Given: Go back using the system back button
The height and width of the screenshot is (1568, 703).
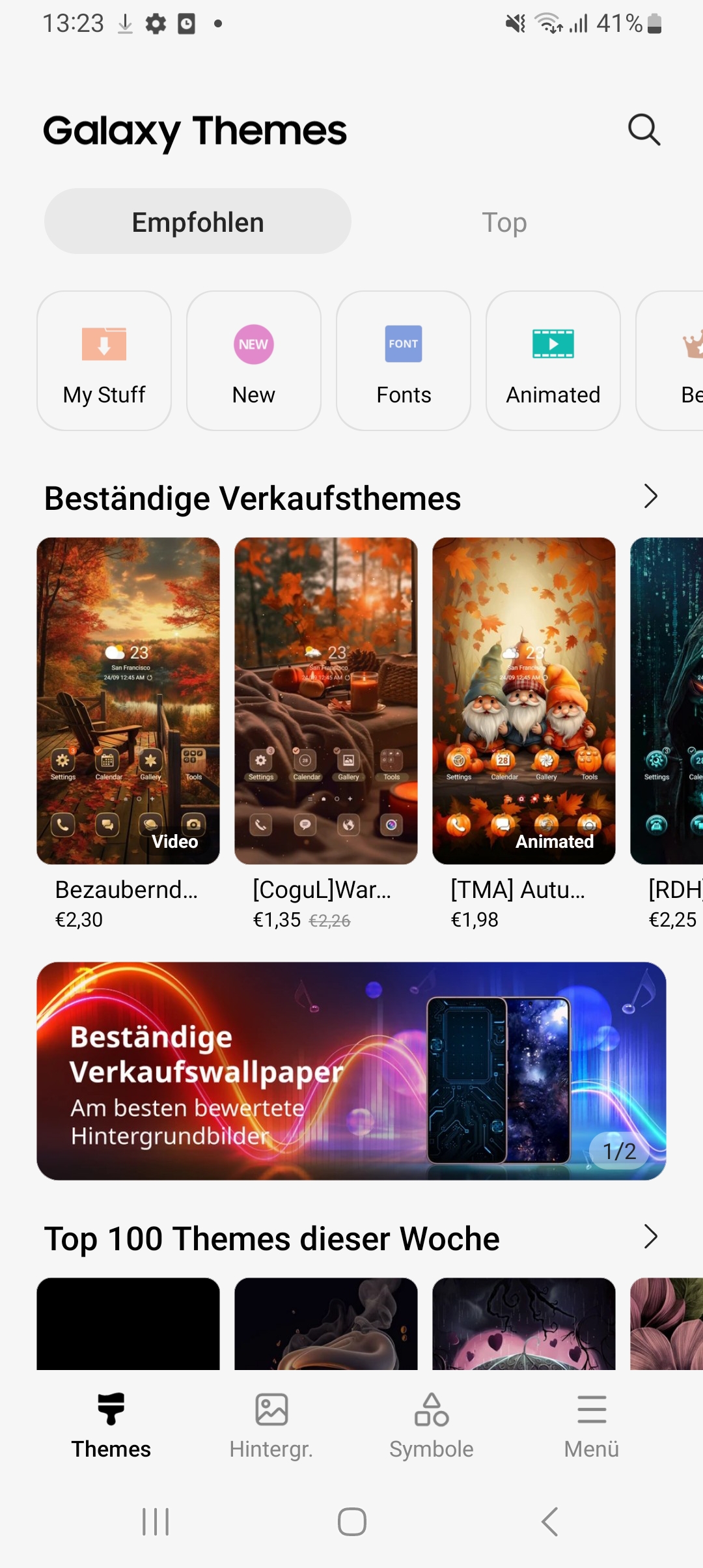Looking at the screenshot, I should [x=550, y=1522].
